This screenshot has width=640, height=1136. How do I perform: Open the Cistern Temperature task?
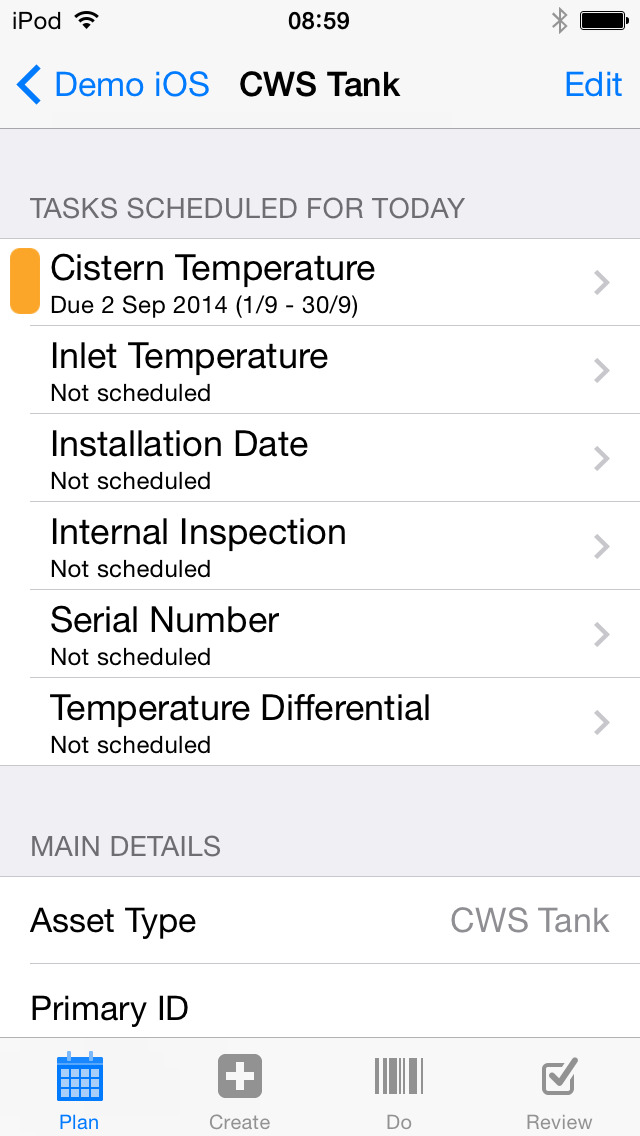tap(320, 283)
